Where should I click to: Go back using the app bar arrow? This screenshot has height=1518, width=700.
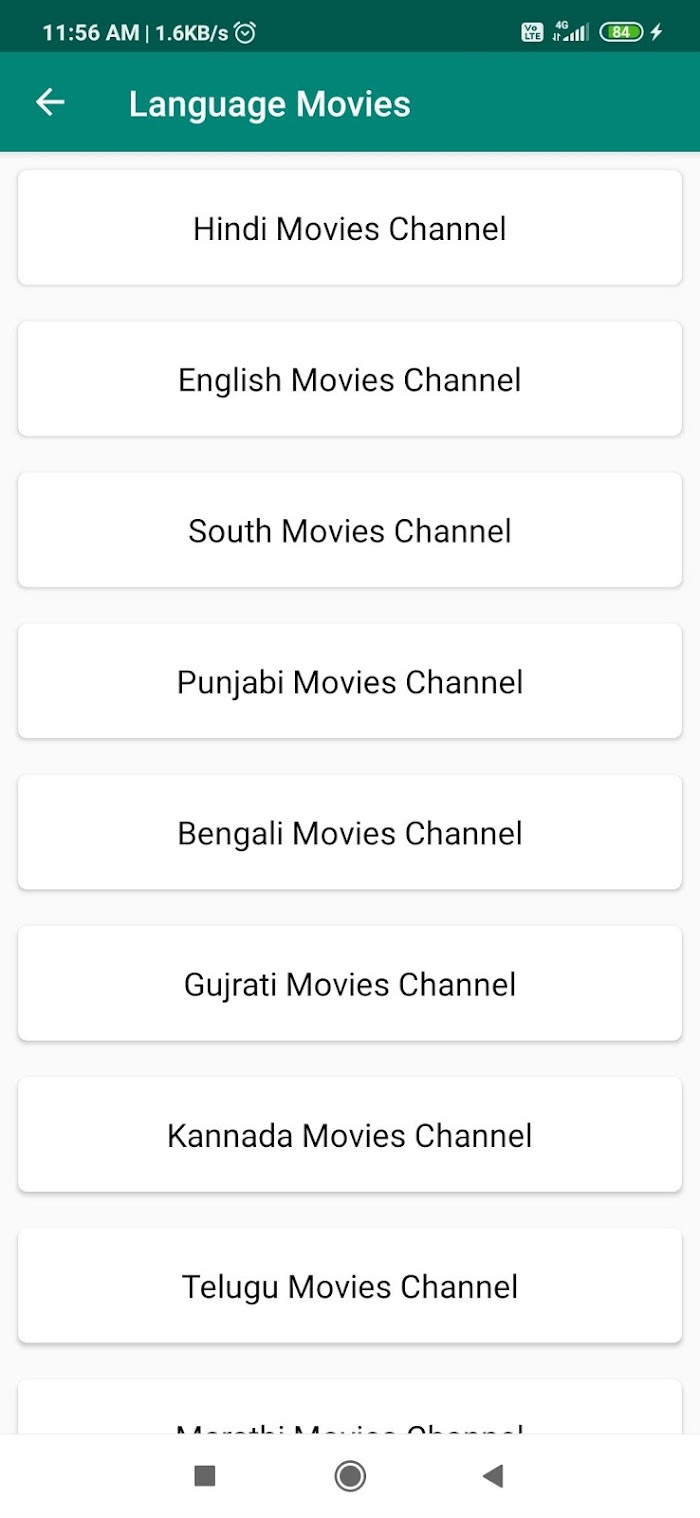[50, 103]
